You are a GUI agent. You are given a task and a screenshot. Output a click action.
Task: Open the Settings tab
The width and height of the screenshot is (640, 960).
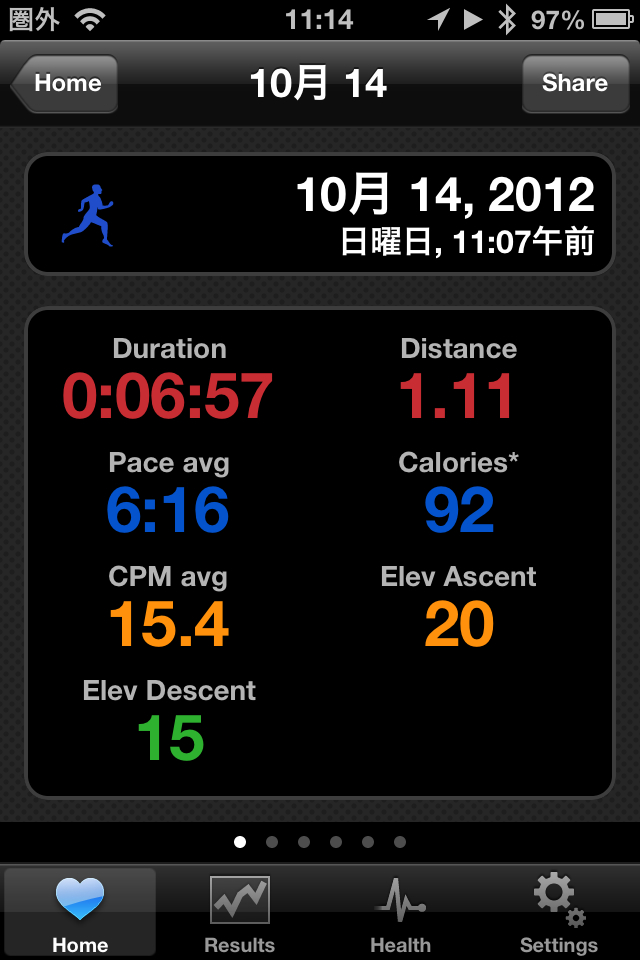(x=558, y=912)
